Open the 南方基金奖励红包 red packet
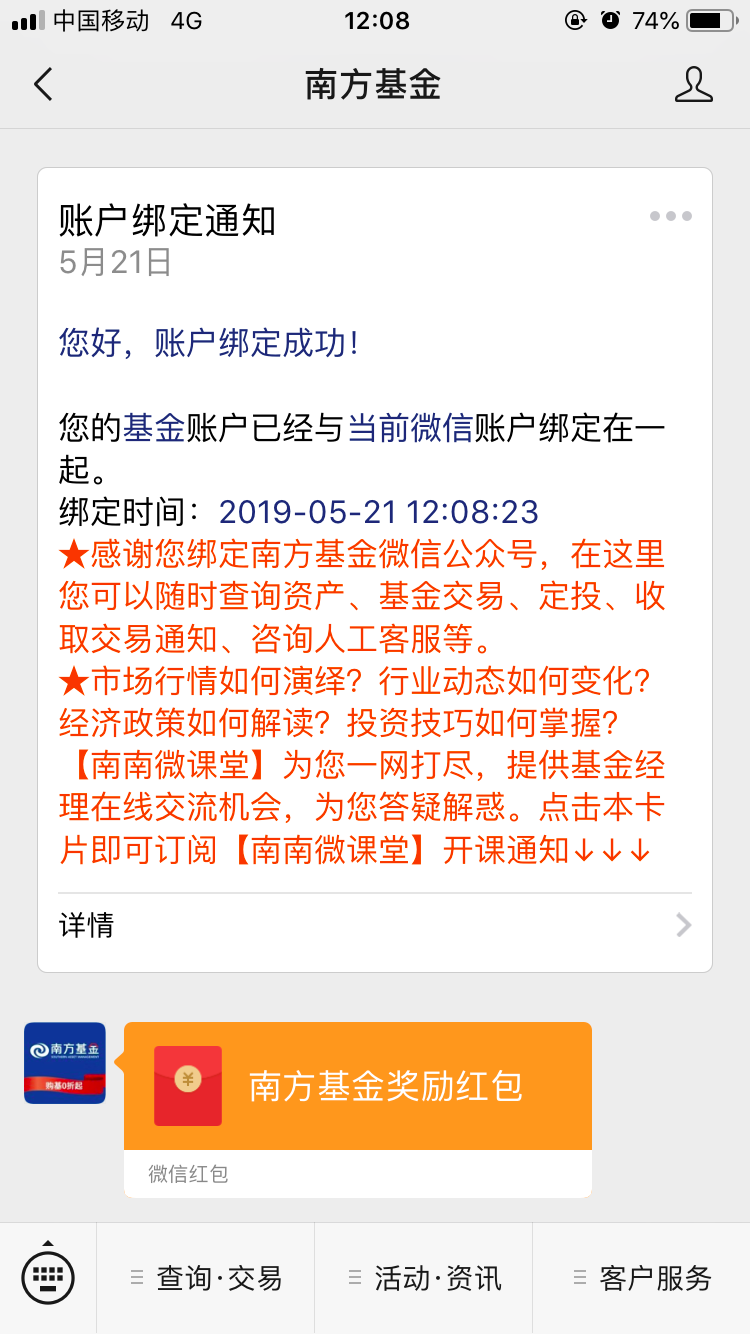This screenshot has height=1334, width=750. 357,1086
